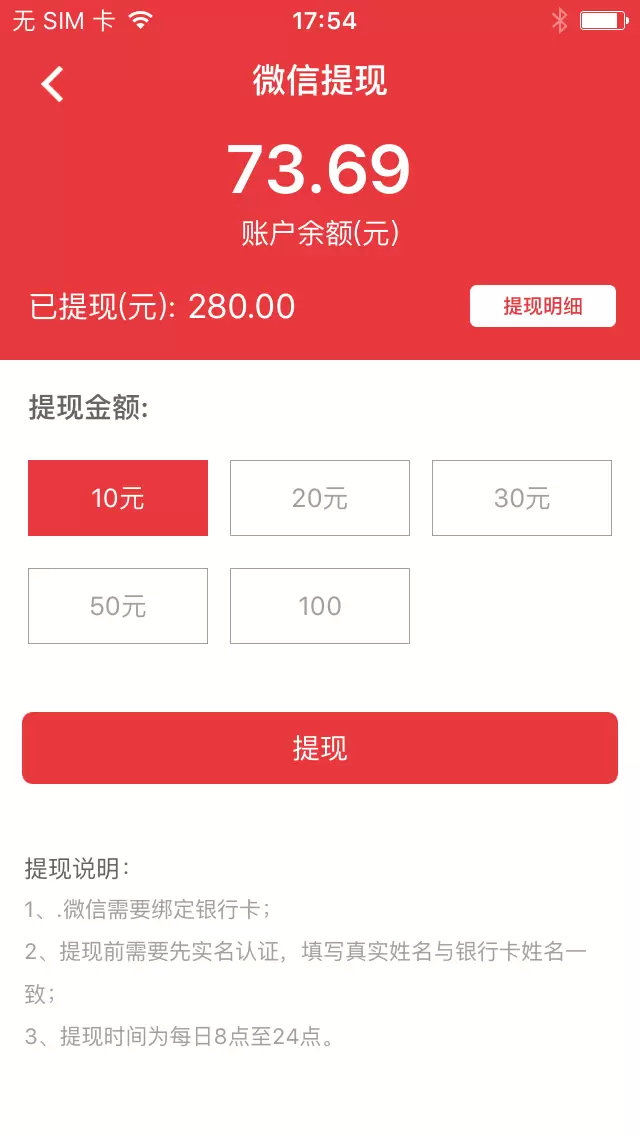Pick the 30元 amount option
The height and width of the screenshot is (1136, 640).
pyautogui.click(x=522, y=498)
